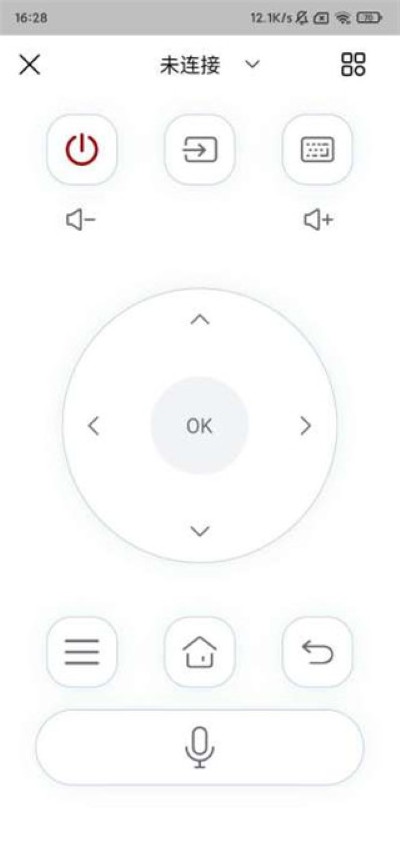Switch the input source
Image resolution: width=400 pixels, height=866 pixels.
pos(199,149)
